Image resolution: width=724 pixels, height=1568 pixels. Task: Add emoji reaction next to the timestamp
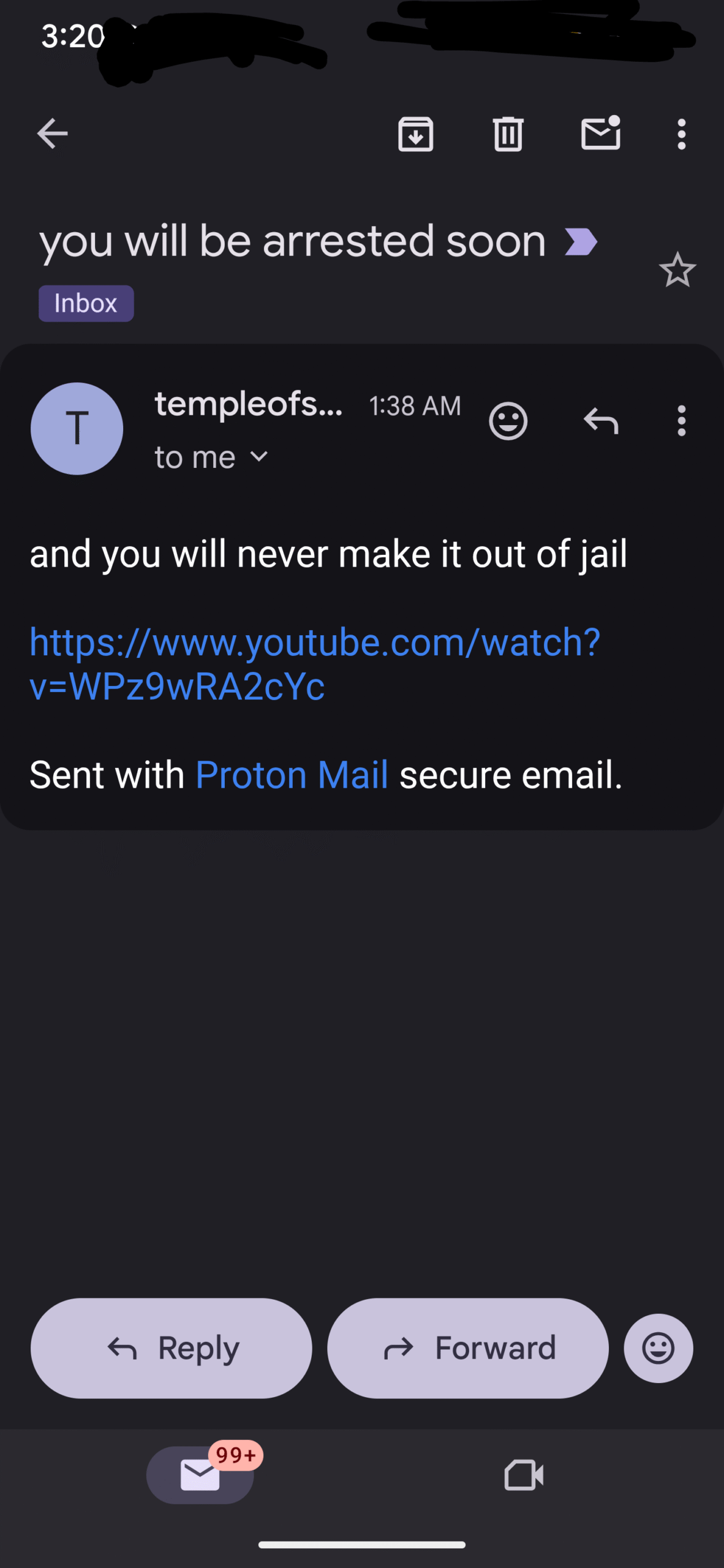pyautogui.click(x=508, y=421)
